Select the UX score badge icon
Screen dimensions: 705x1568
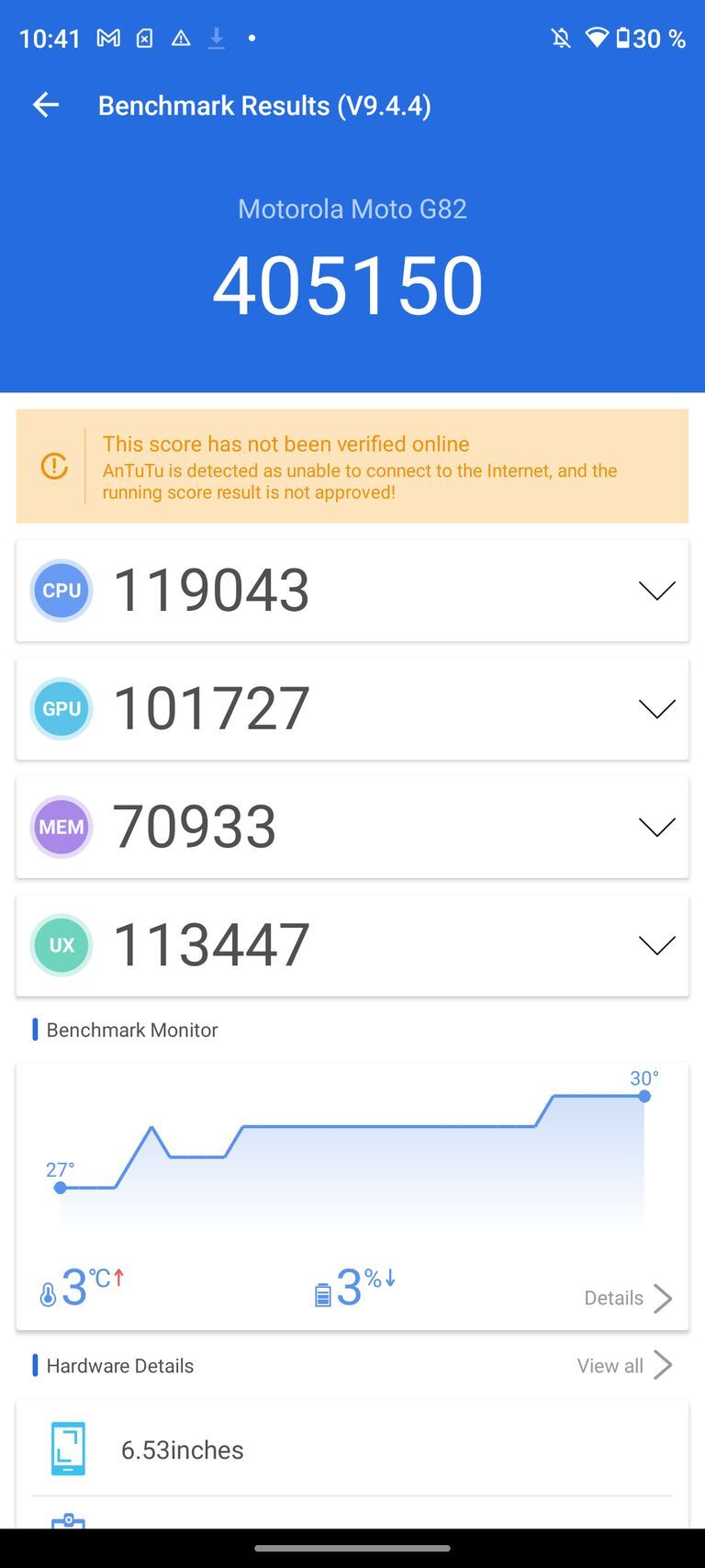(x=61, y=944)
